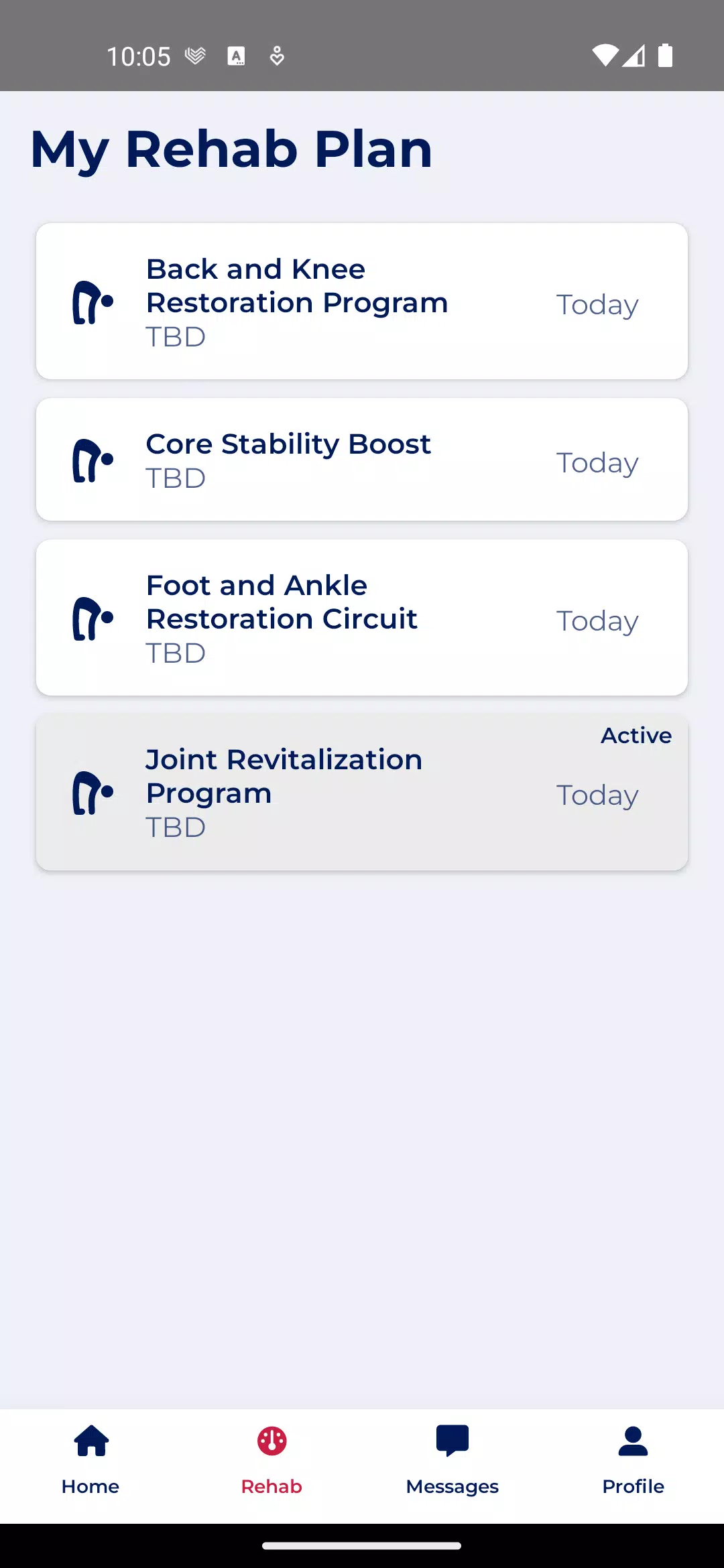Viewport: 724px width, 1568px height.
Task: Tap the Rehab tab
Action: tap(271, 1466)
